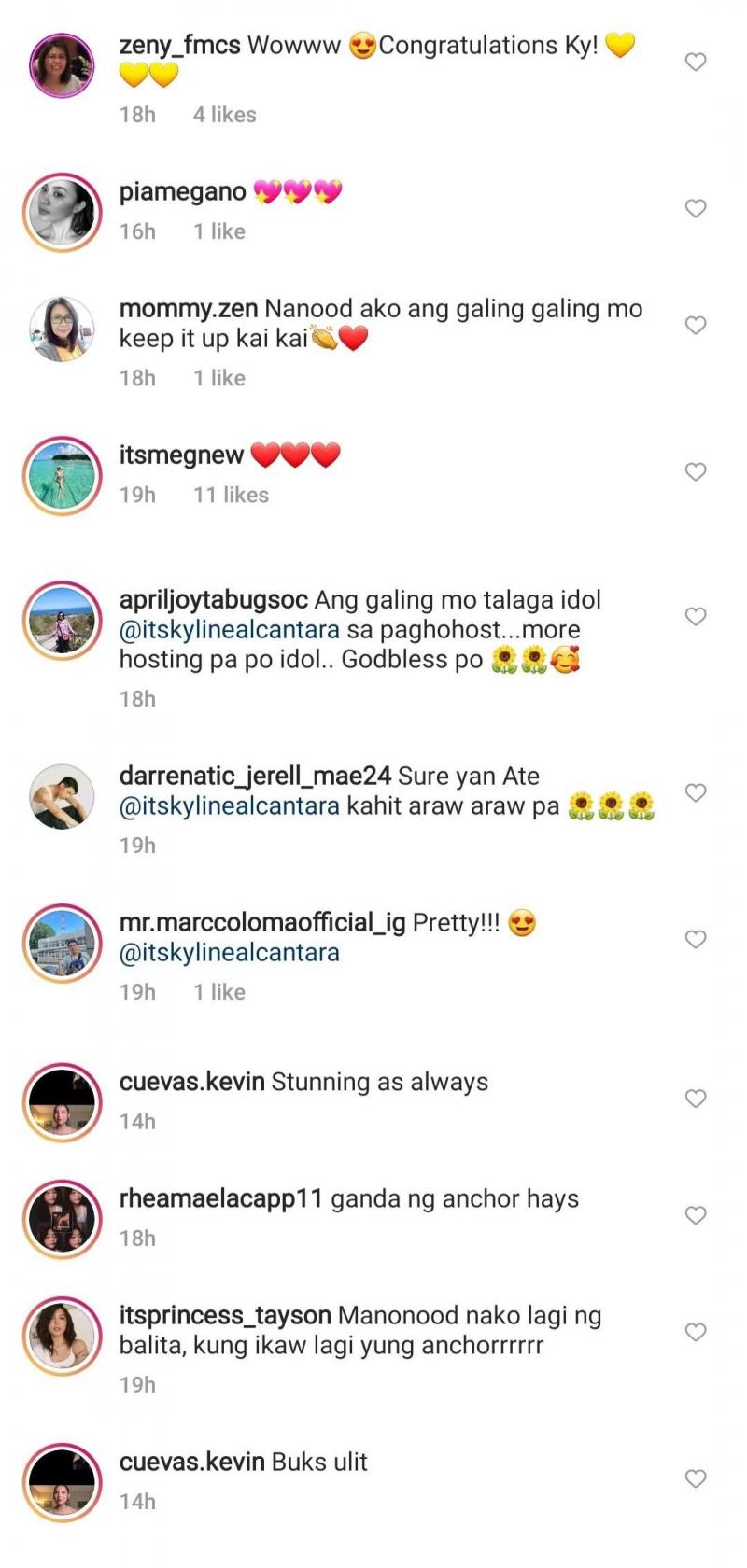Like piamegano's comment
This screenshot has height=1568, width=747.
pos(696,209)
